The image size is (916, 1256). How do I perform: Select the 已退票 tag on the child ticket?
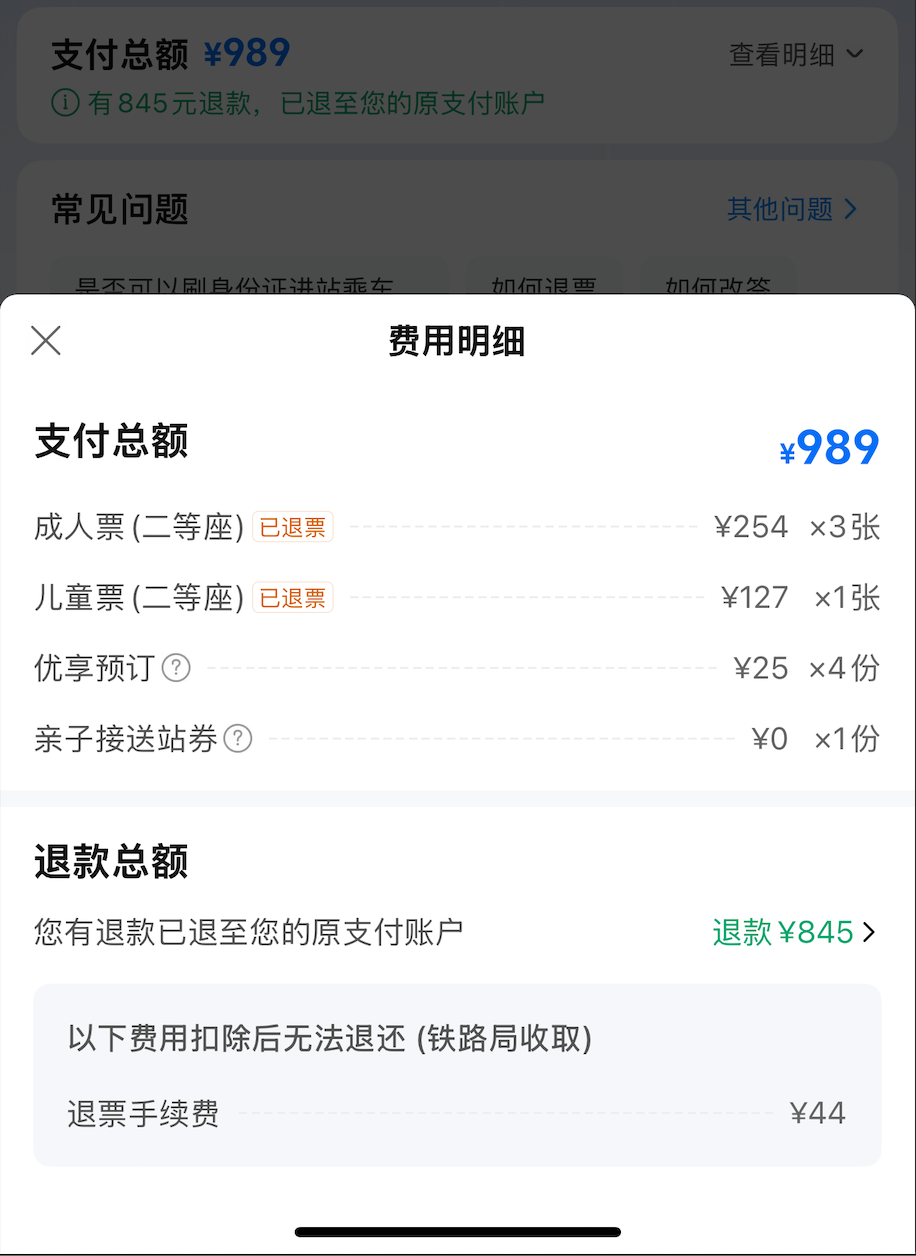pos(291,597)
